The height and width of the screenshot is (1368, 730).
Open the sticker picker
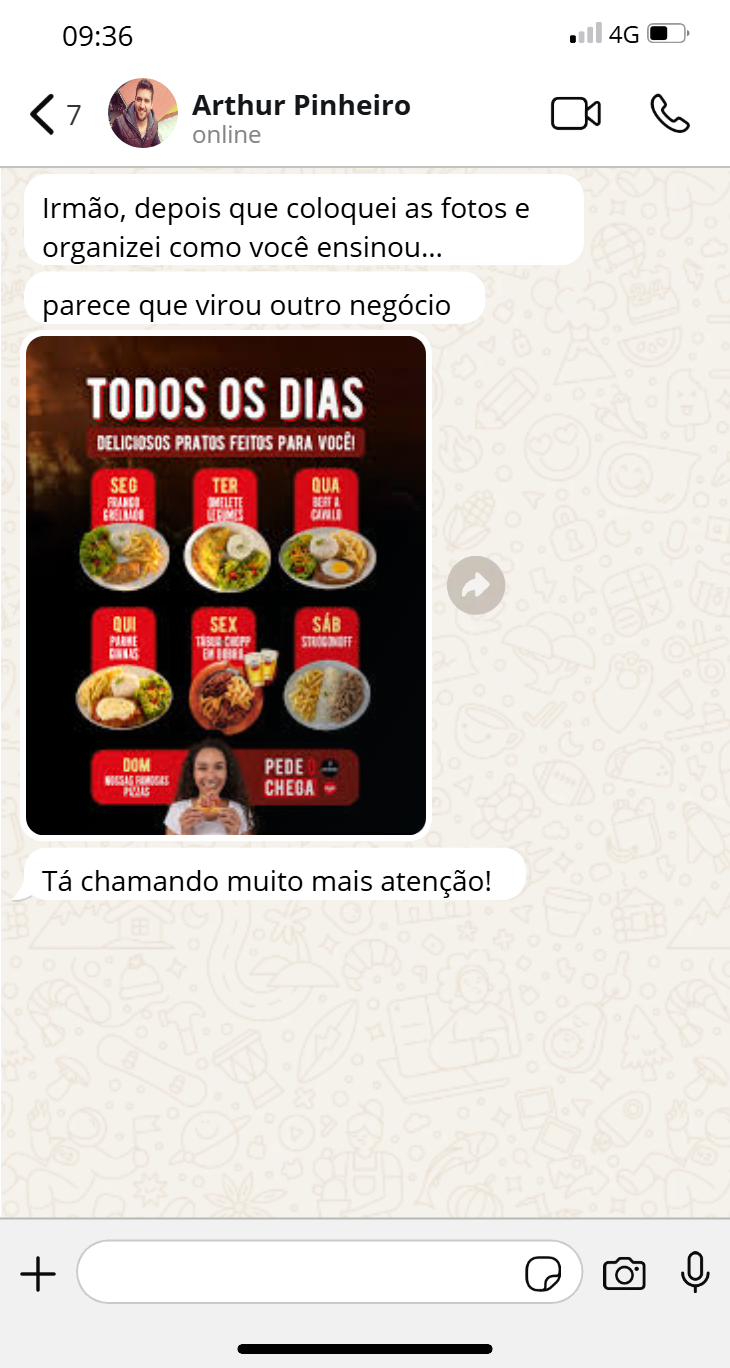(x=543, y=1274)
